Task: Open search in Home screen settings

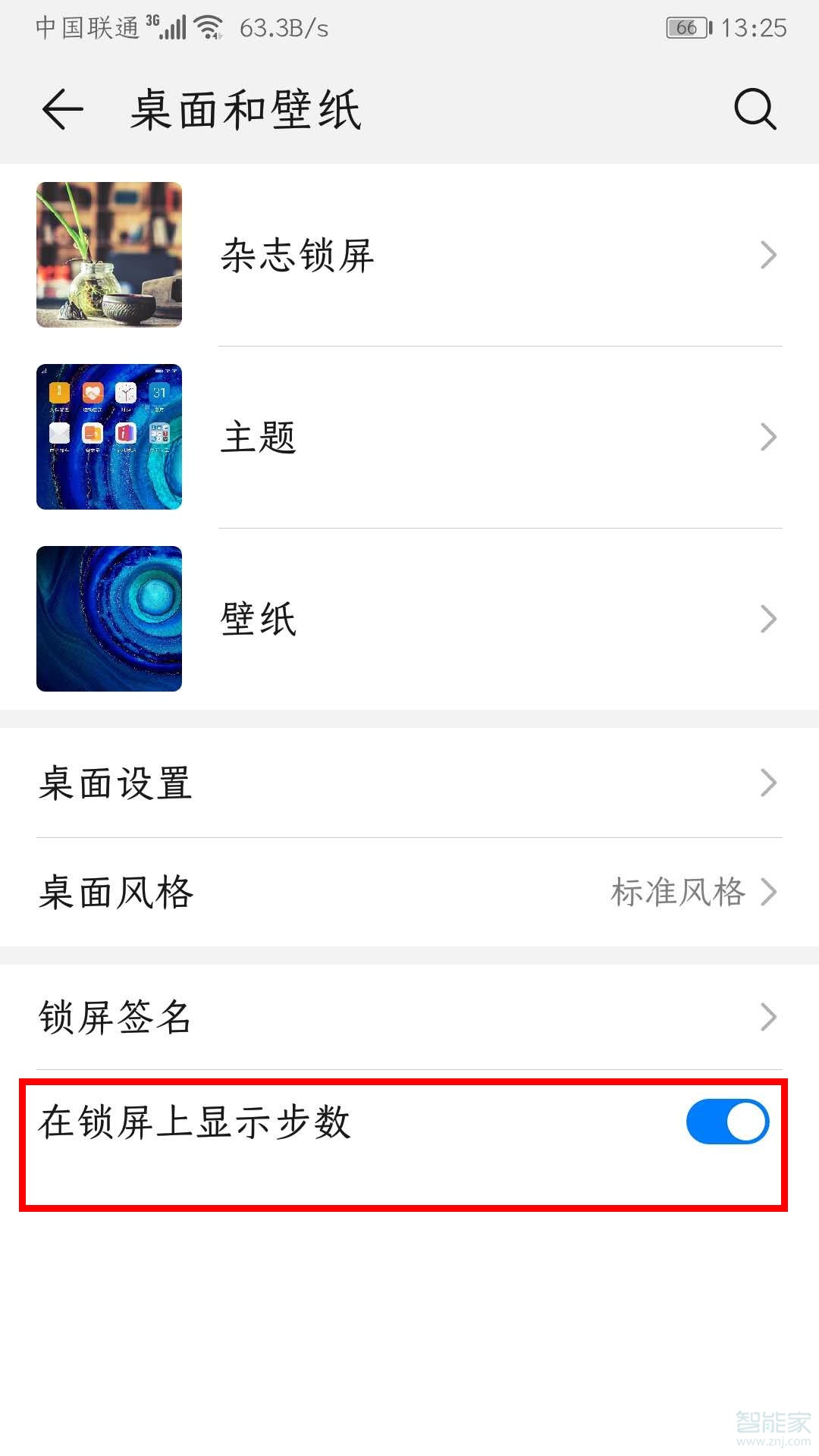Action: (x=752, y=108)
